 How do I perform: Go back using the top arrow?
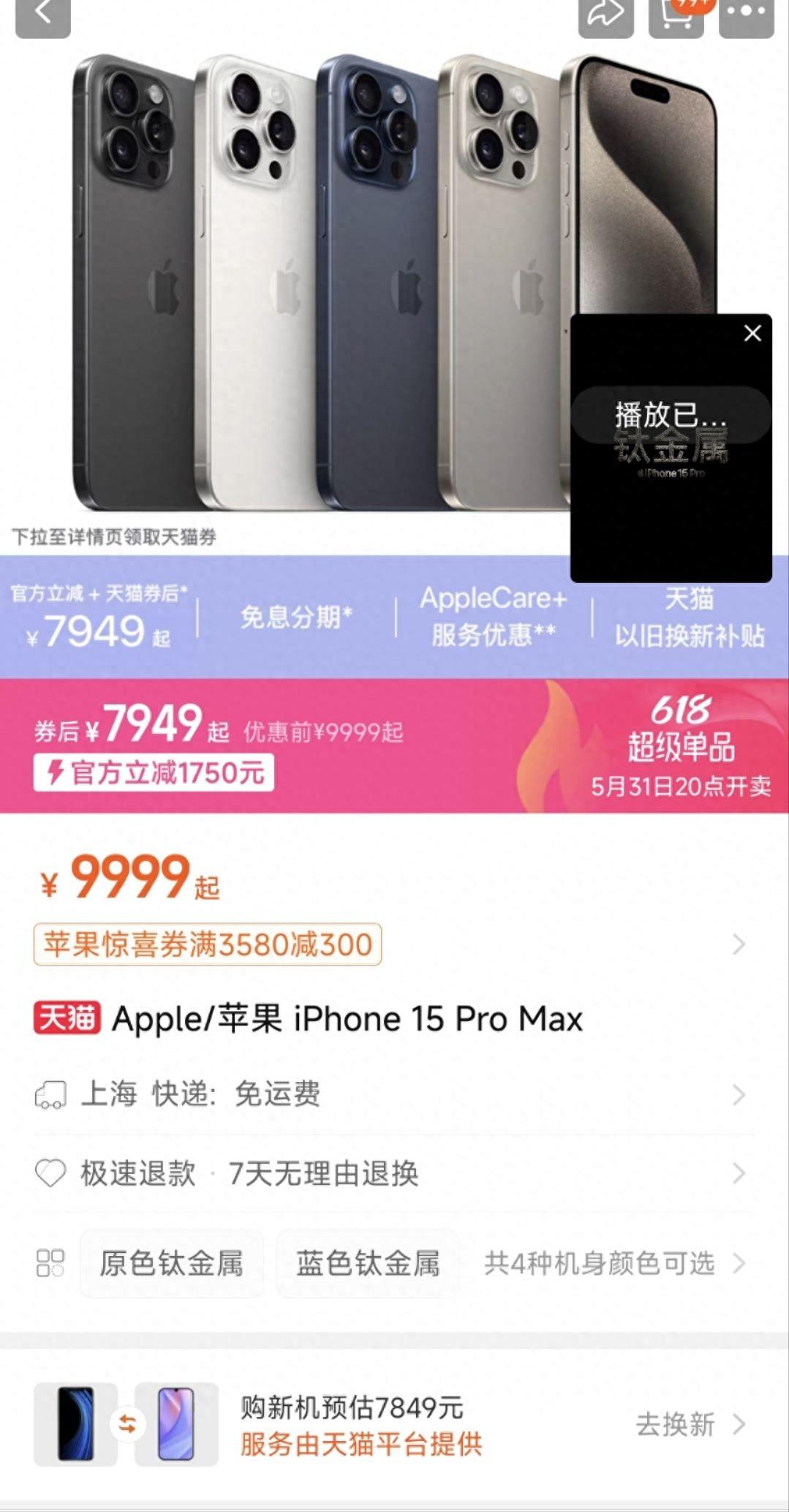(42, 15)
